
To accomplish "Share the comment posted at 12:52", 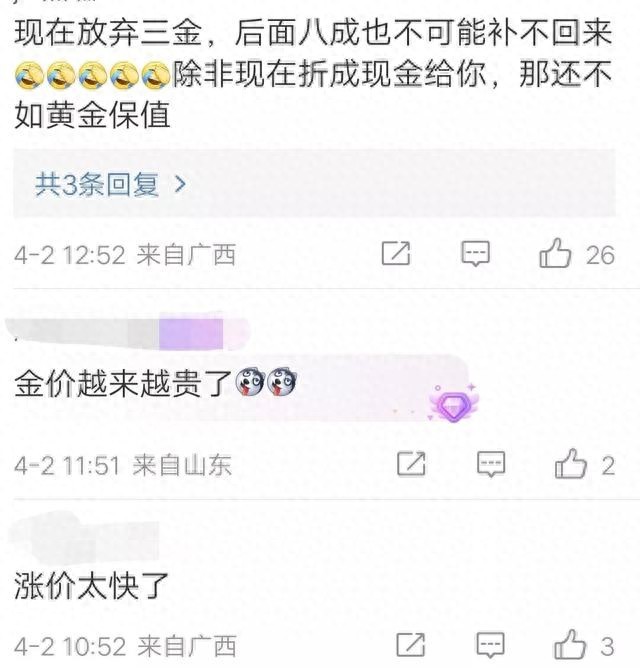I will [x=396, y=254].
